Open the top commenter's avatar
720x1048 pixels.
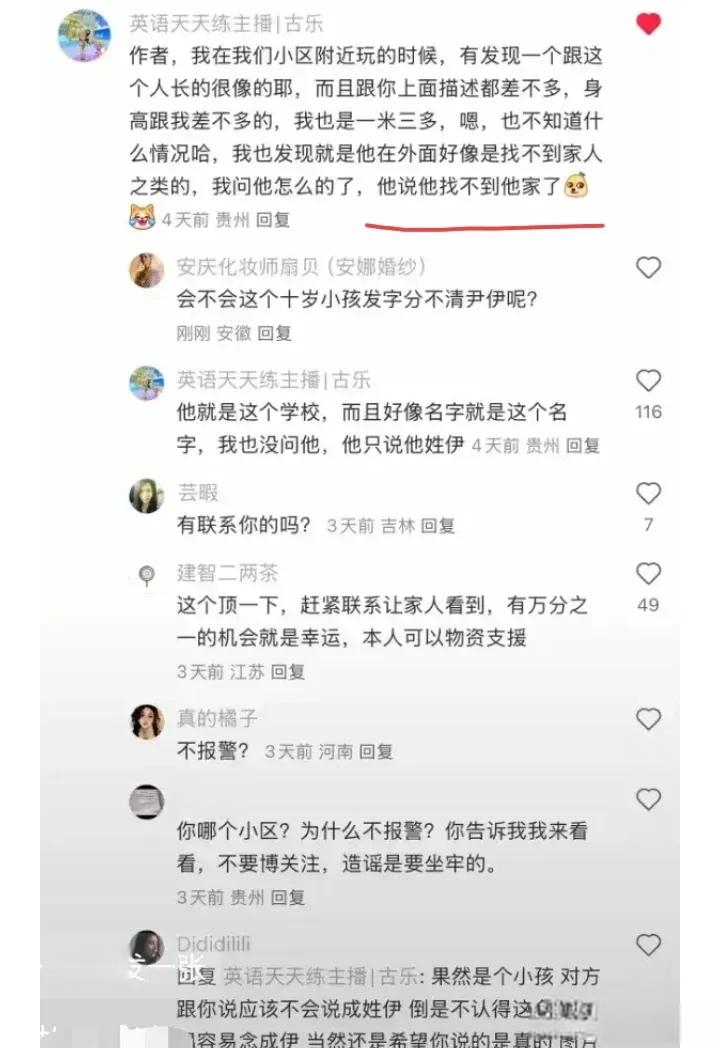84,35
